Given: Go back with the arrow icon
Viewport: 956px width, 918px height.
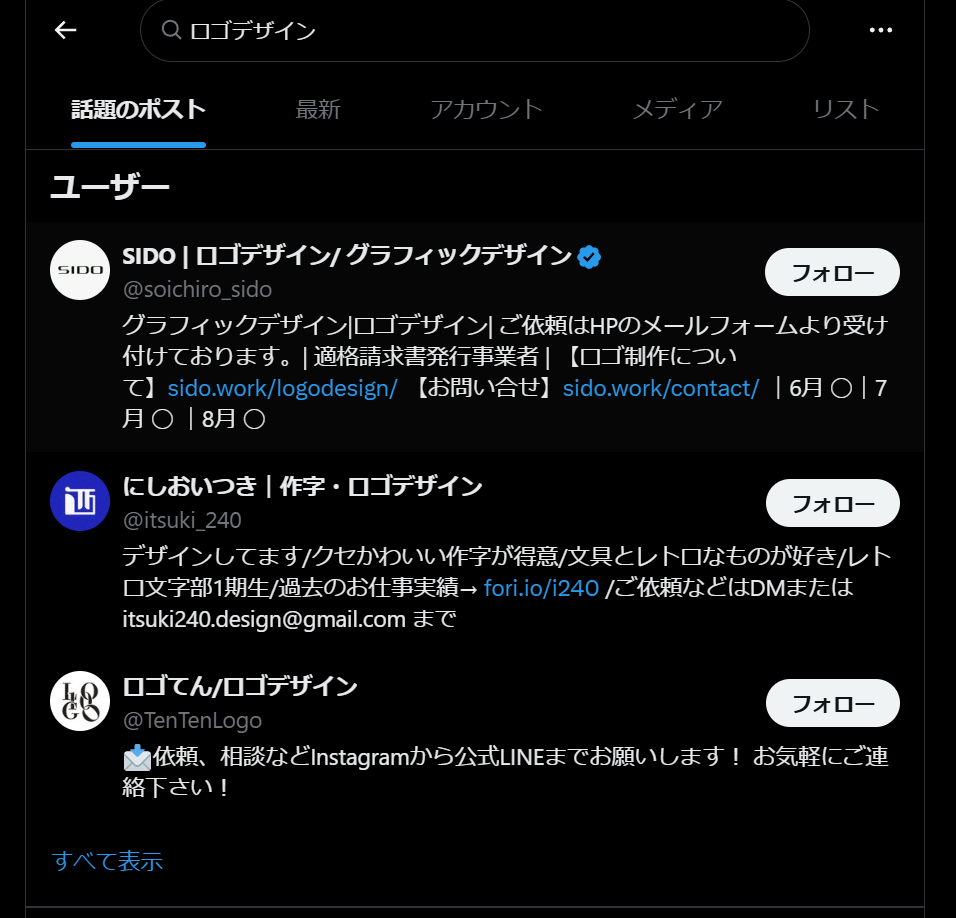Looking at the screenshot, I should [x=66, y=30].
